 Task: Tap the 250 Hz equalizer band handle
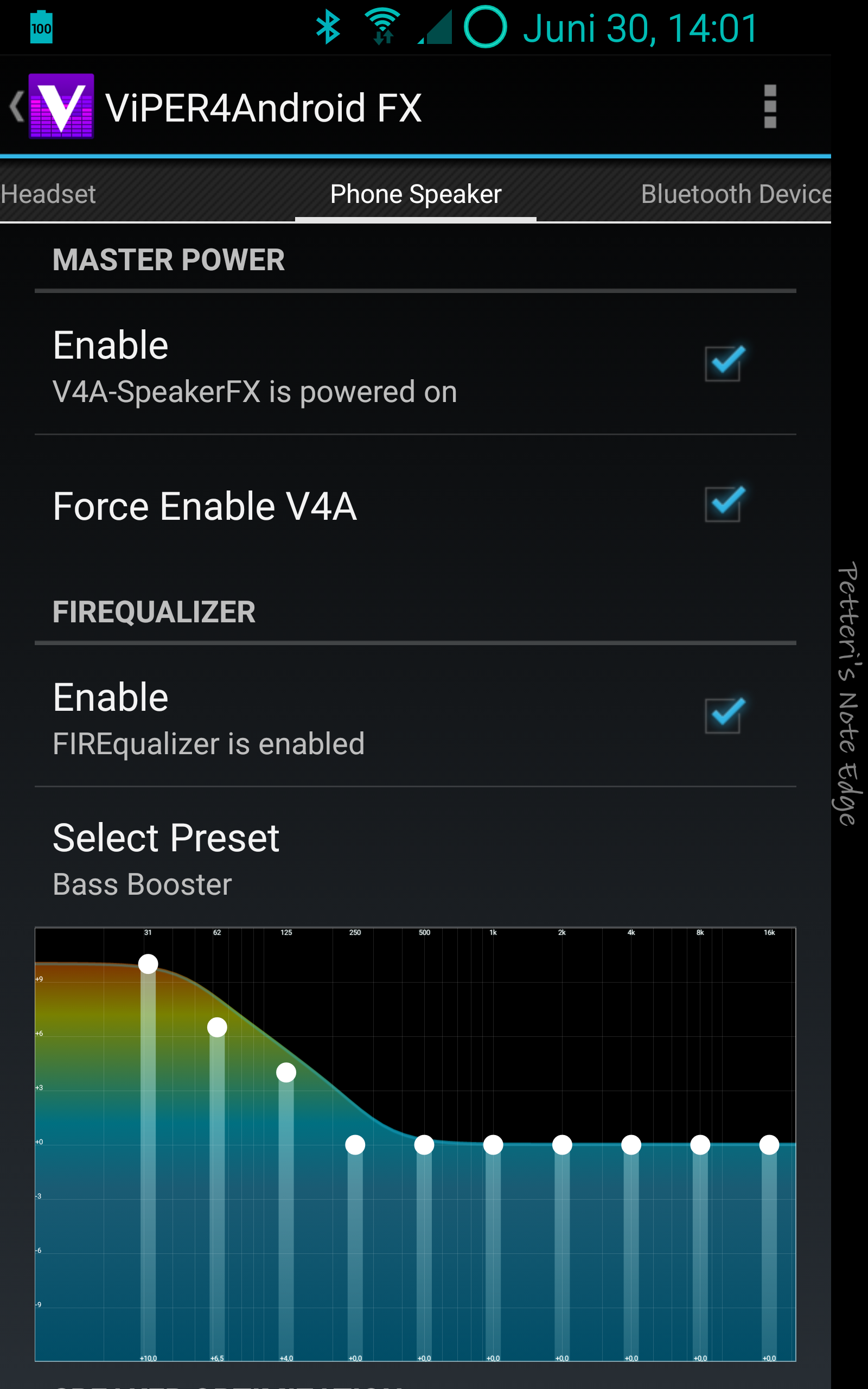click(x=355, y=1144)
